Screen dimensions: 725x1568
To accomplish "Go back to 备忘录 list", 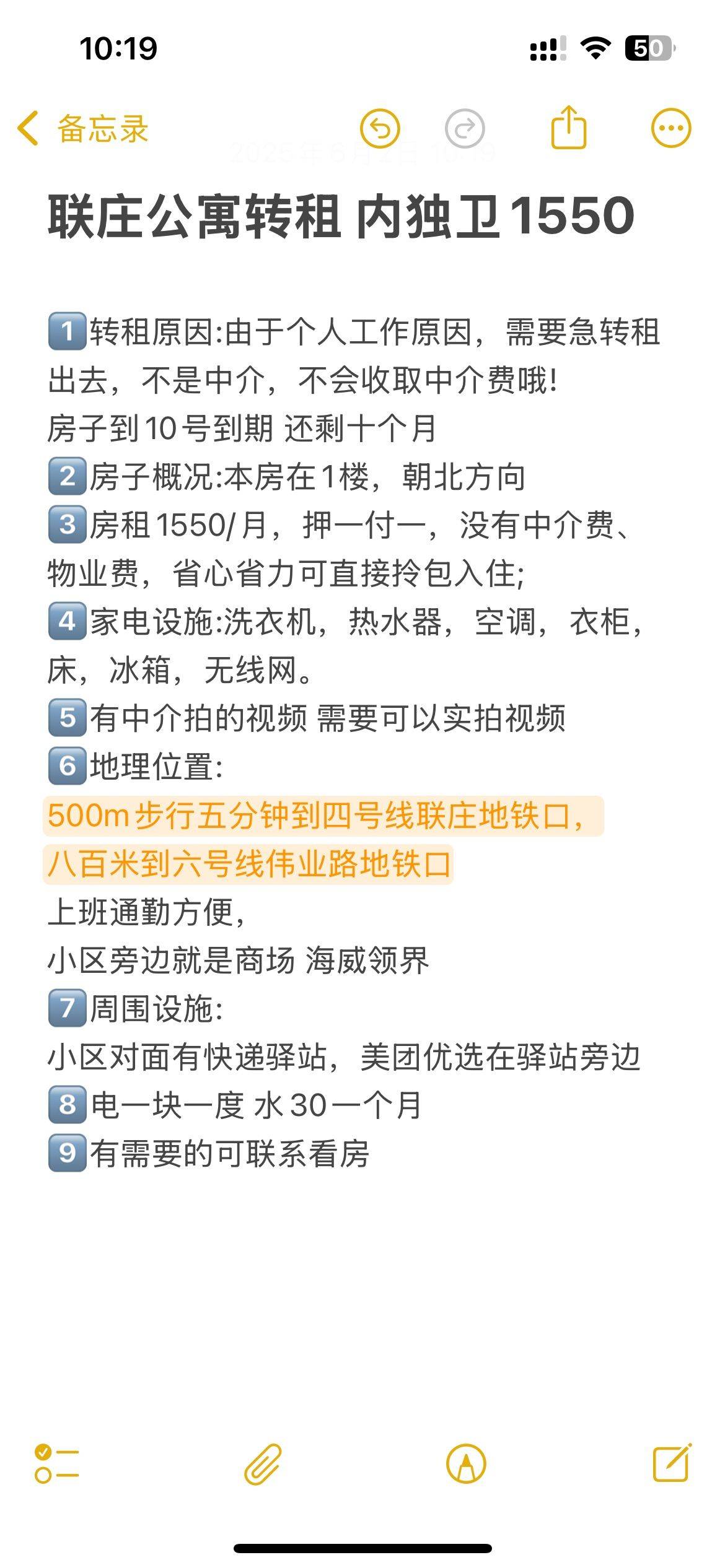I will point(82,129).
